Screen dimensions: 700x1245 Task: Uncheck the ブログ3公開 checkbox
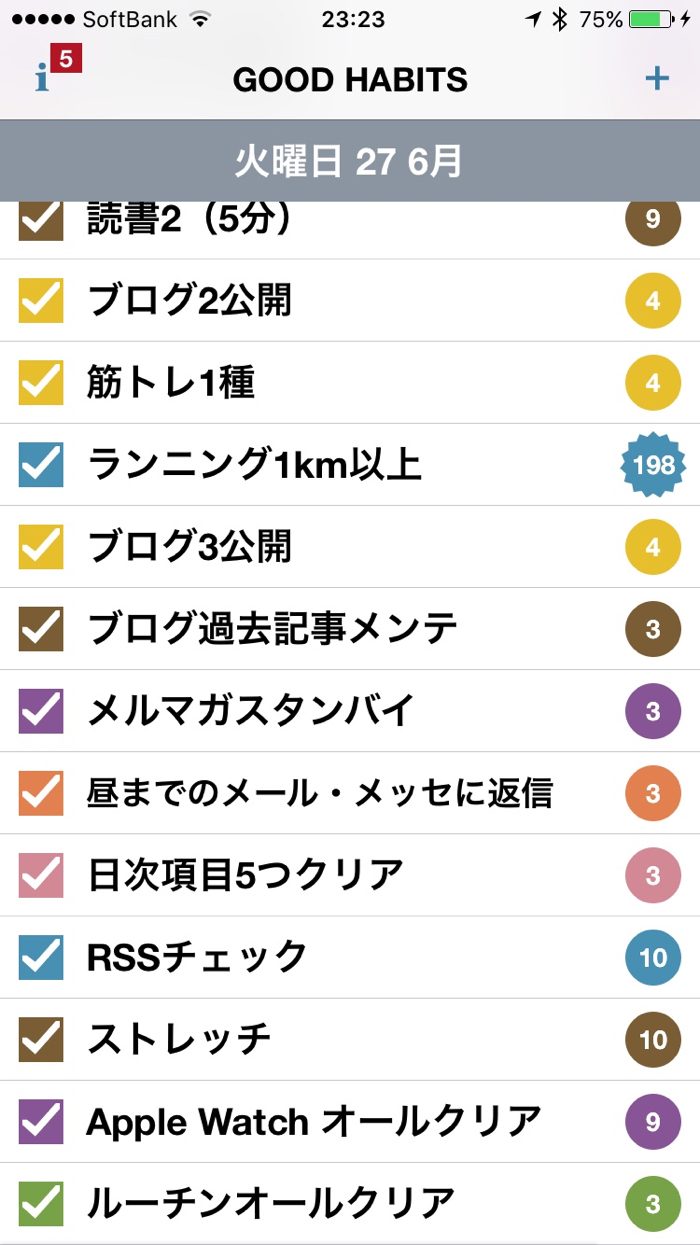tap(41, 546)
